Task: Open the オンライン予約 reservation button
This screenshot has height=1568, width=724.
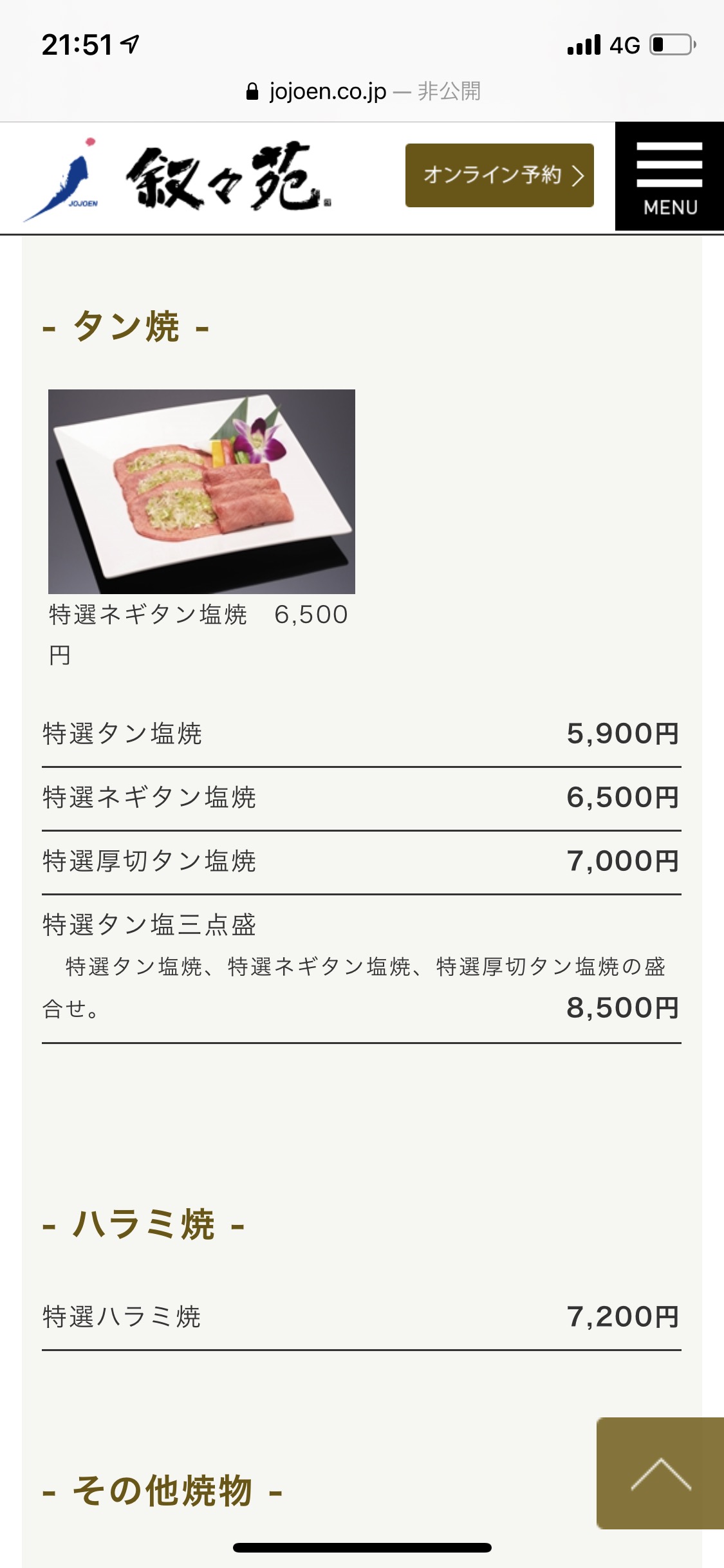Action: point(499,175)
